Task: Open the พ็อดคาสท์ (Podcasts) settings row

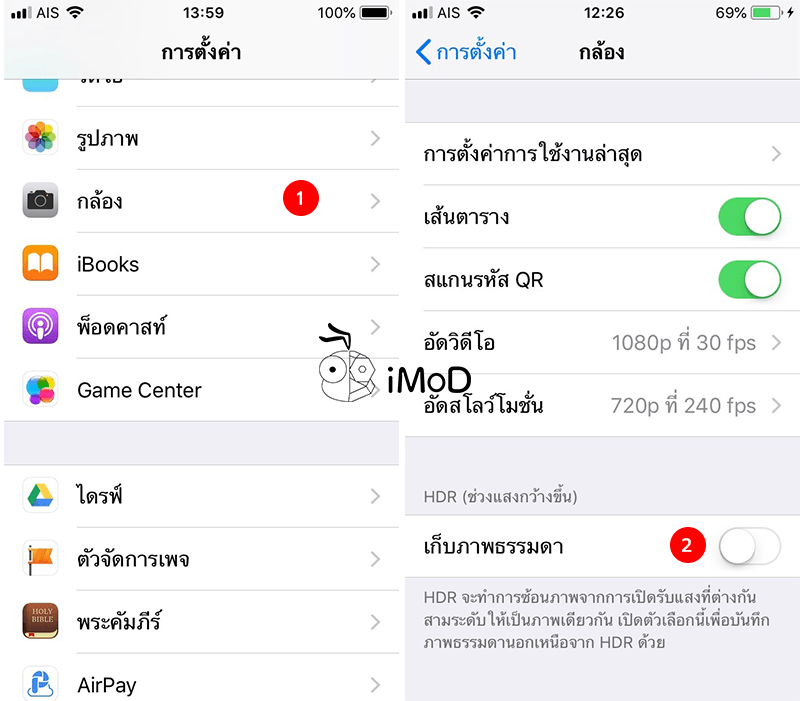Action: pos(200,327)
